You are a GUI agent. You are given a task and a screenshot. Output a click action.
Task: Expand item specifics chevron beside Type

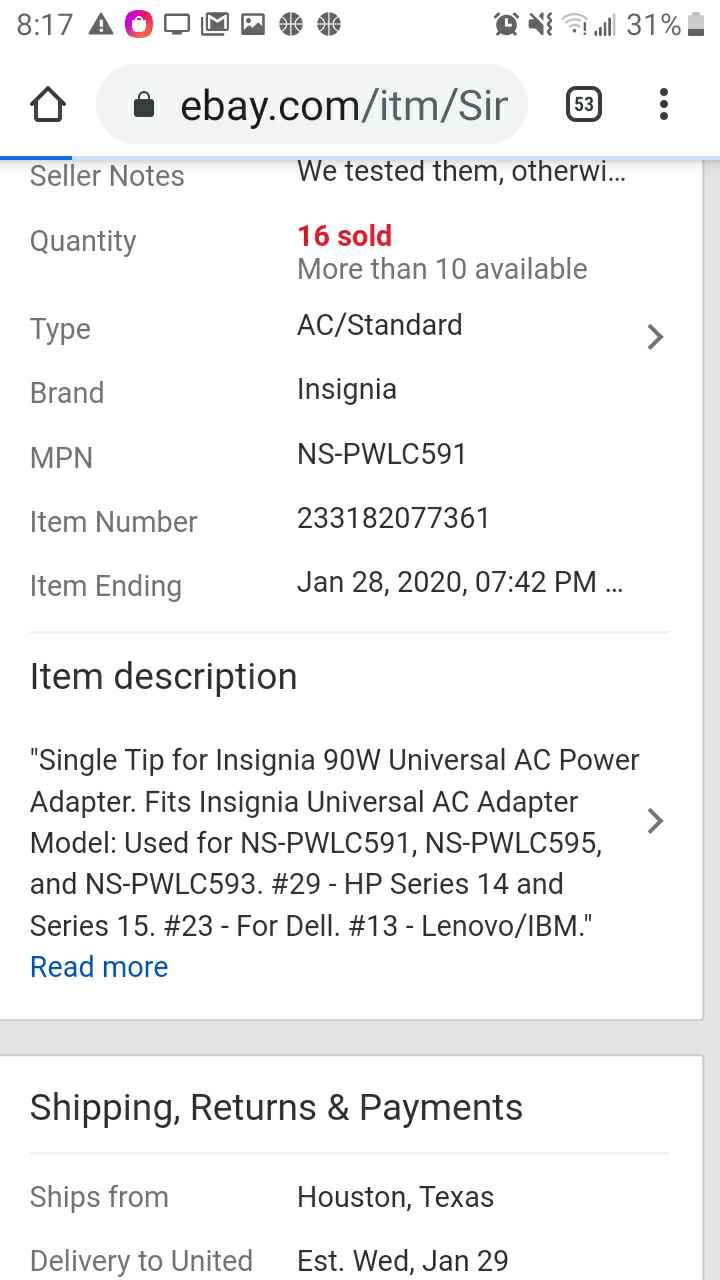656,337
